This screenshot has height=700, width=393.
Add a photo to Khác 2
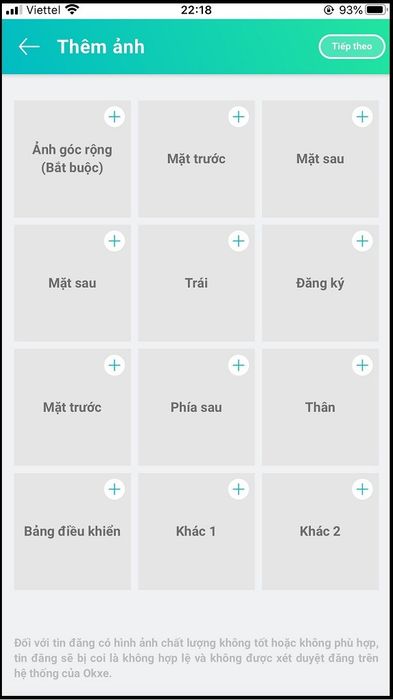point(320,531)
